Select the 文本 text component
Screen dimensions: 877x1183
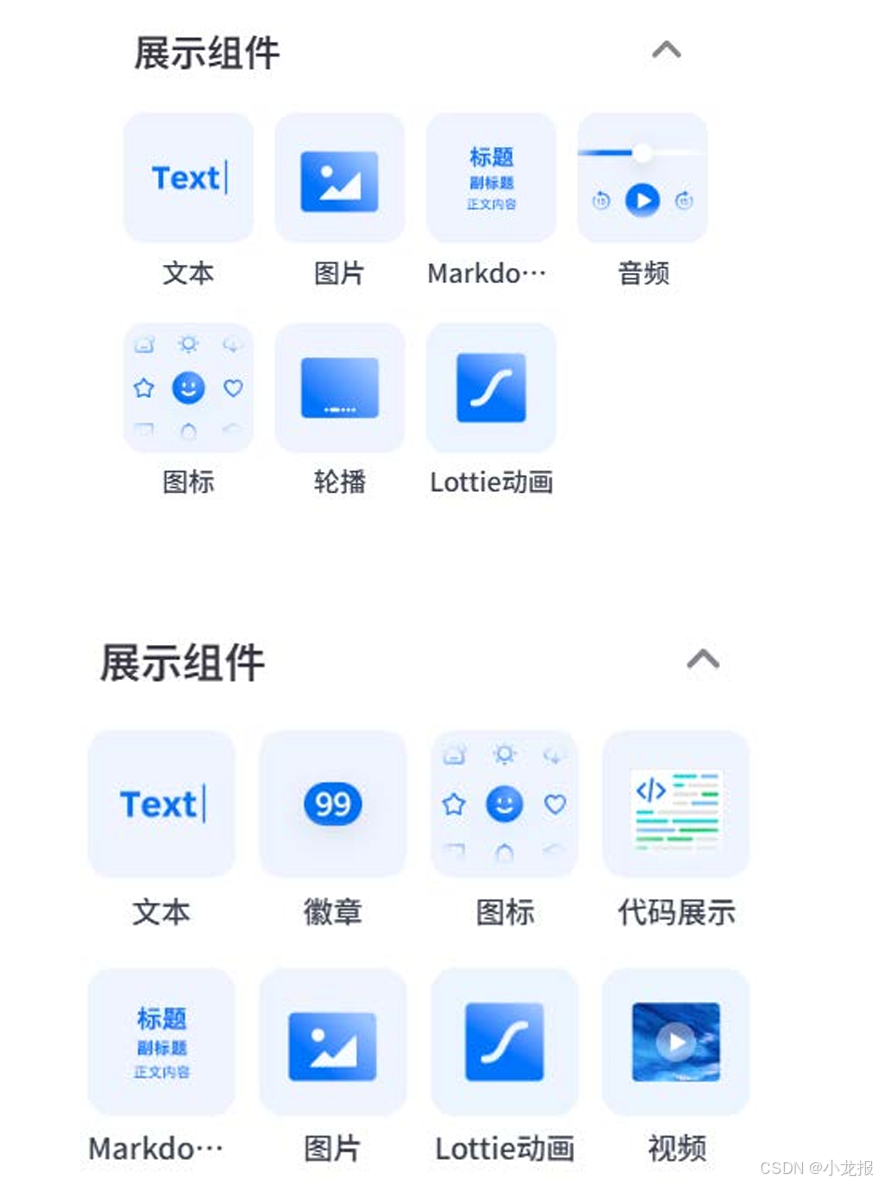(188, 177)
